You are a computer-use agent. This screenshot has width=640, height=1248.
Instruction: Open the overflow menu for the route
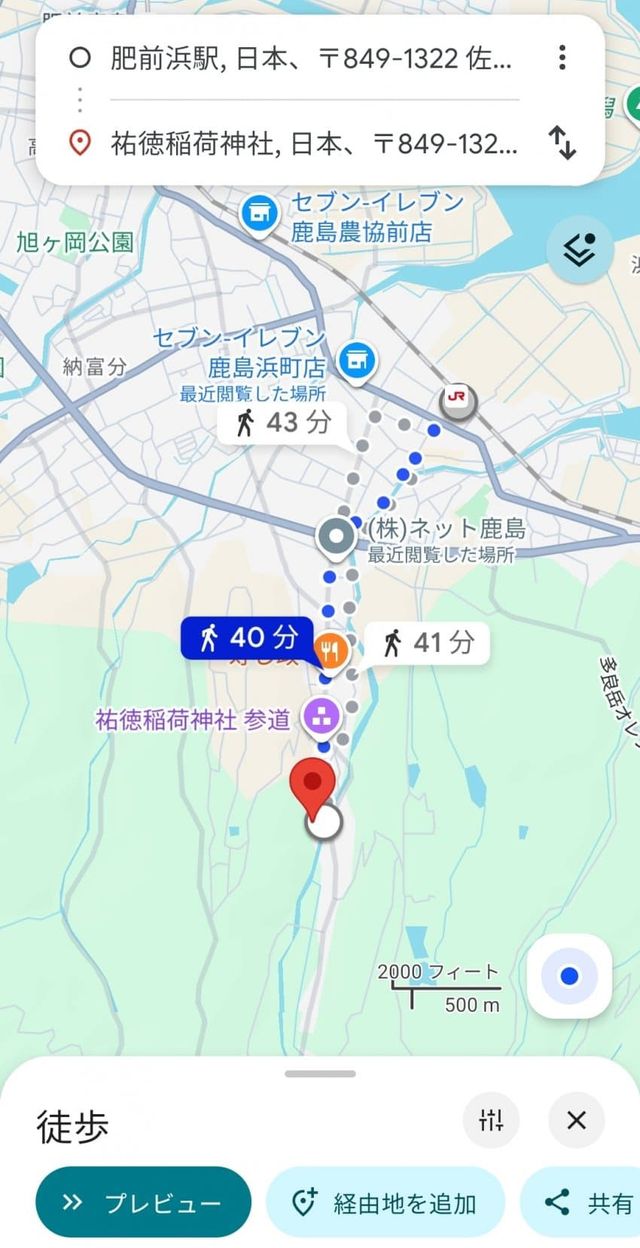click(563, 57)
